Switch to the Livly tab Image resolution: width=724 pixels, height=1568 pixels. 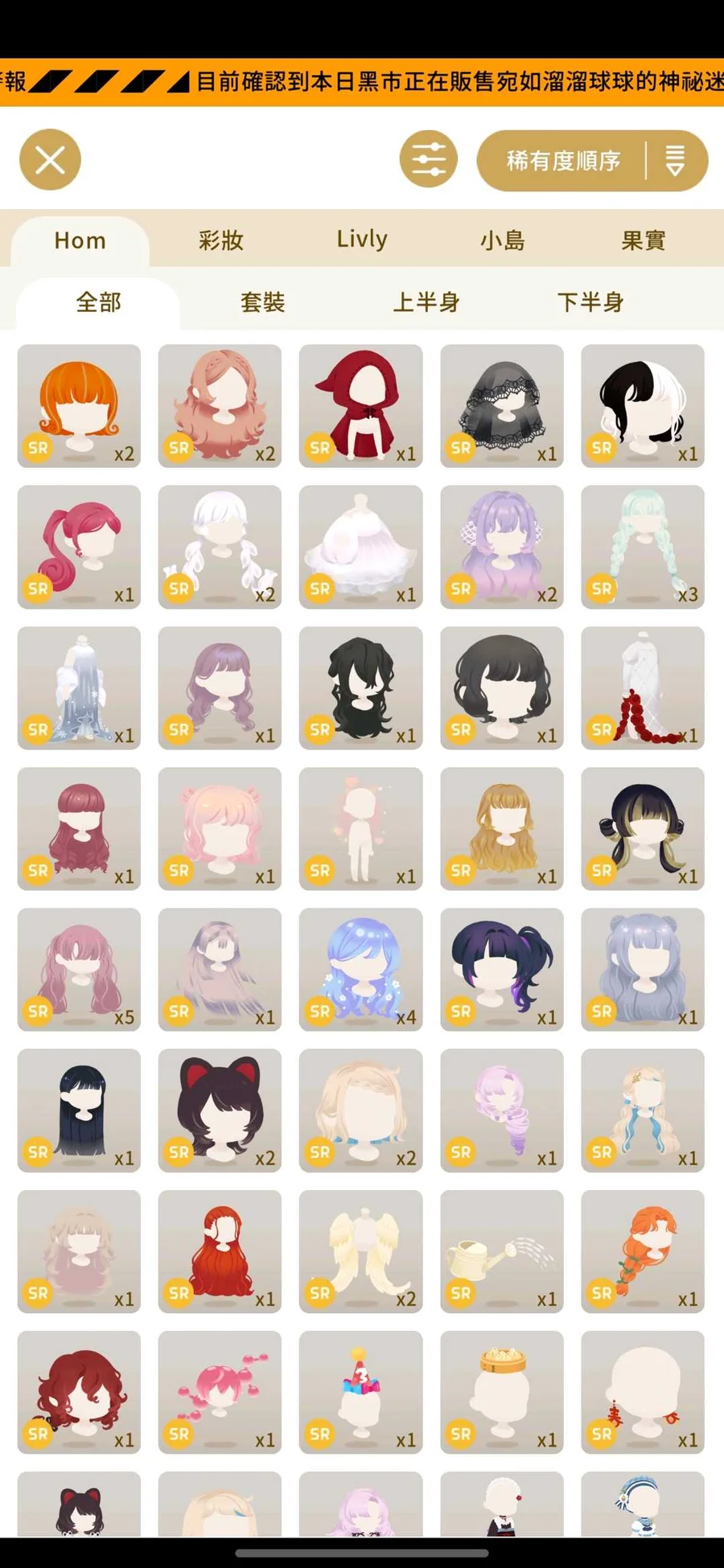pos(362,240)
